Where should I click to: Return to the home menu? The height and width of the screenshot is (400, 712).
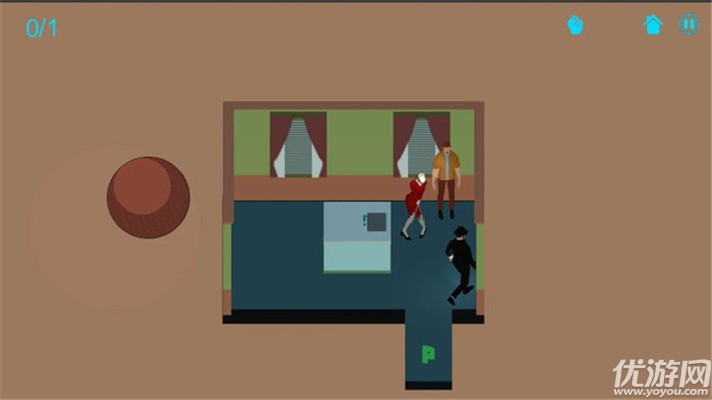tap(653, 25)
